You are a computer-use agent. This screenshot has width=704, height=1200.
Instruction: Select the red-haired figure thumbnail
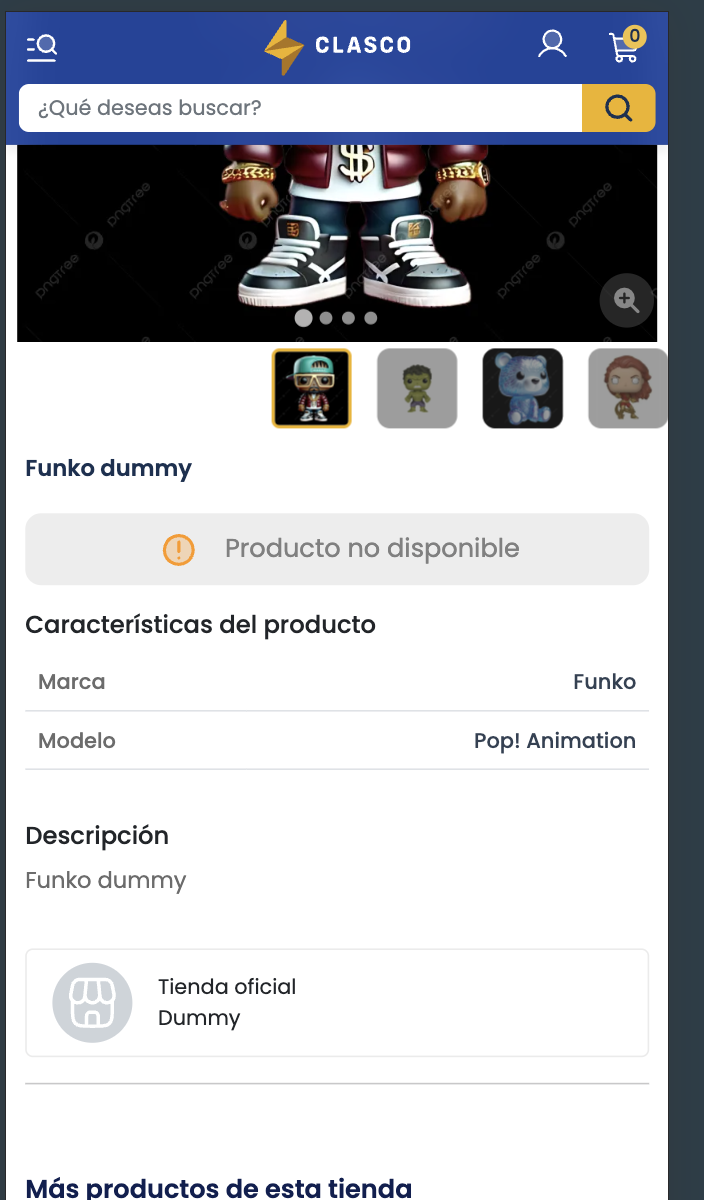click(x=627, y=388)
